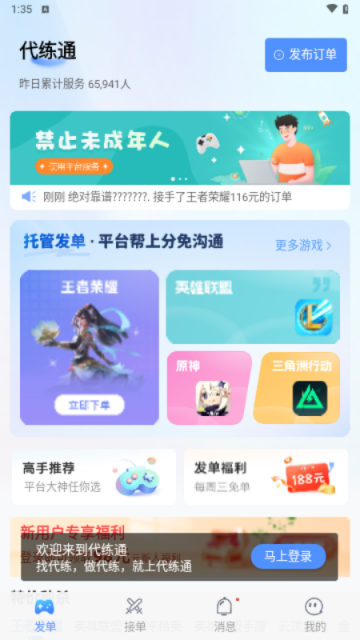Select the 英雄联盟 game card
Image resolution: width=360 pixels, height=640 pixels.
[x=253, y=307]
